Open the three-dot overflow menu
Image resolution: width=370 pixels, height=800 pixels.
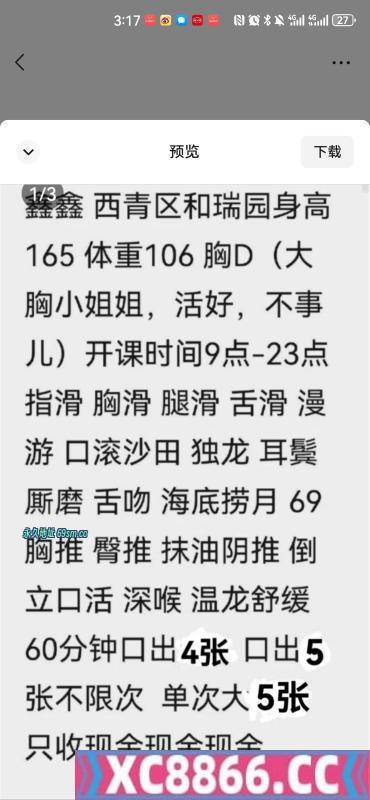(340, 63)
